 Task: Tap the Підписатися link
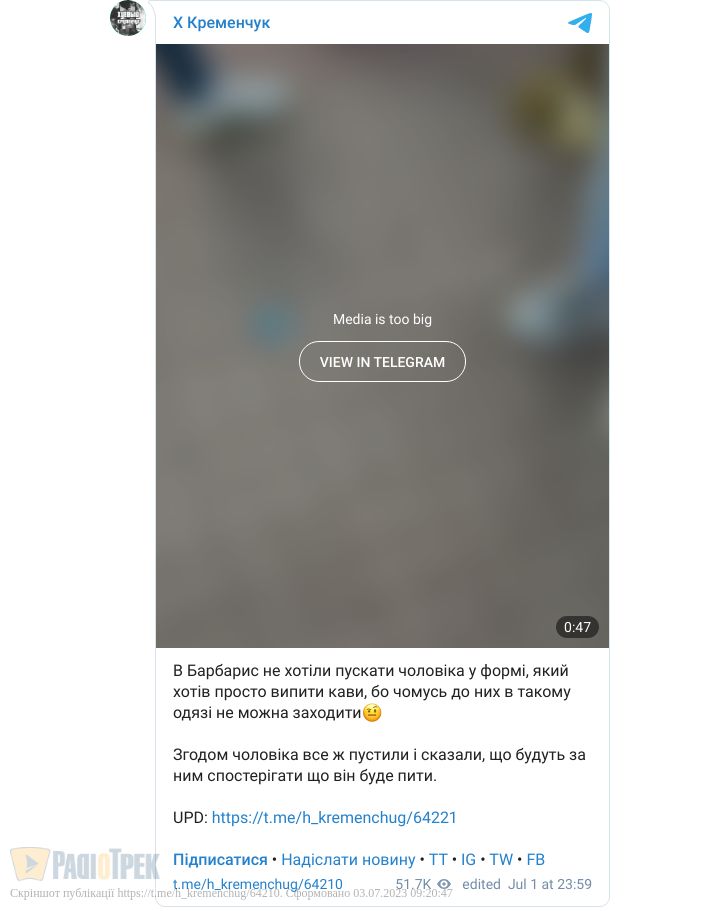pyautogui.click(x=220, y=859)
